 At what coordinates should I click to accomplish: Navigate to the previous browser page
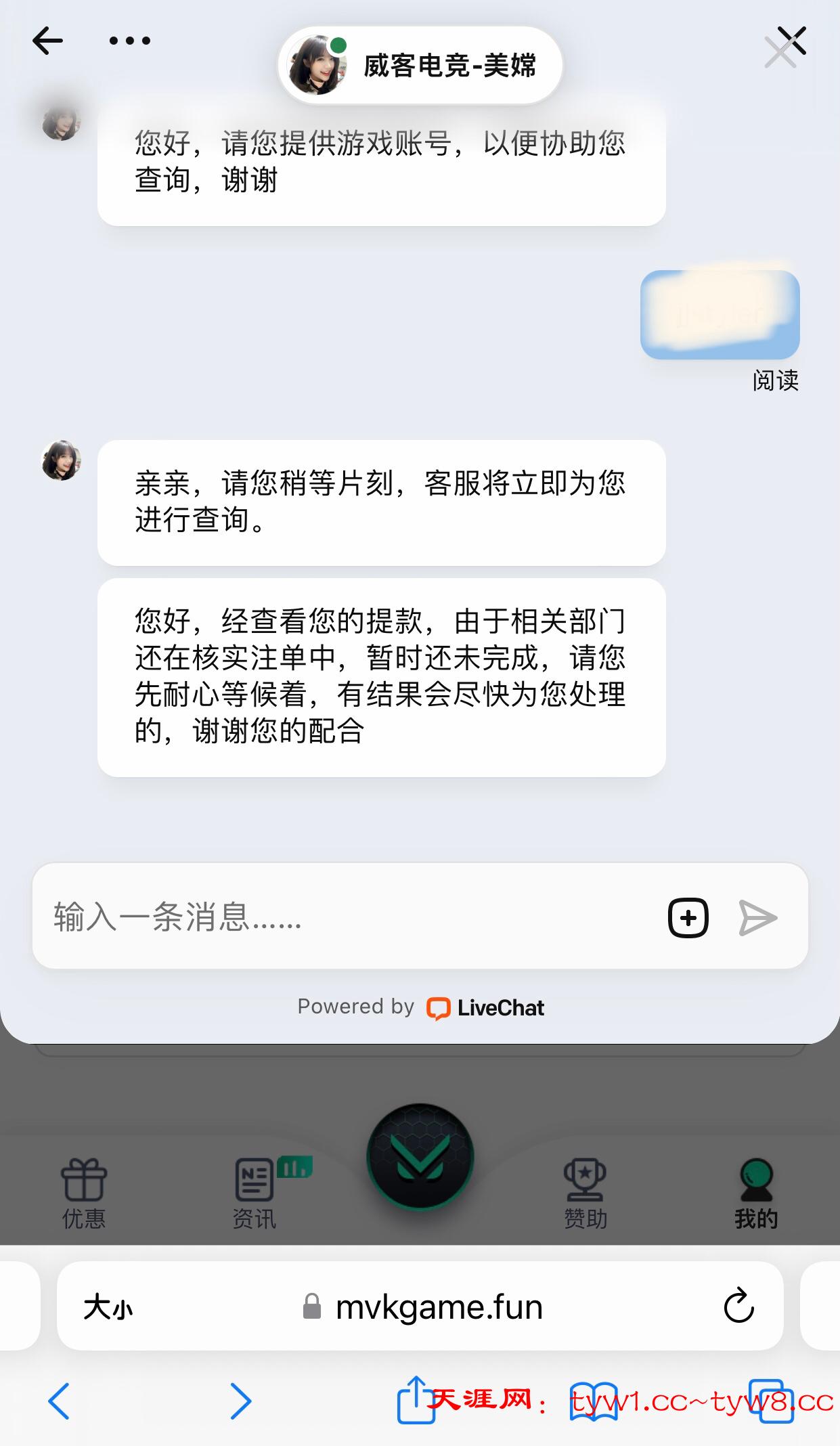(59, 1401)
